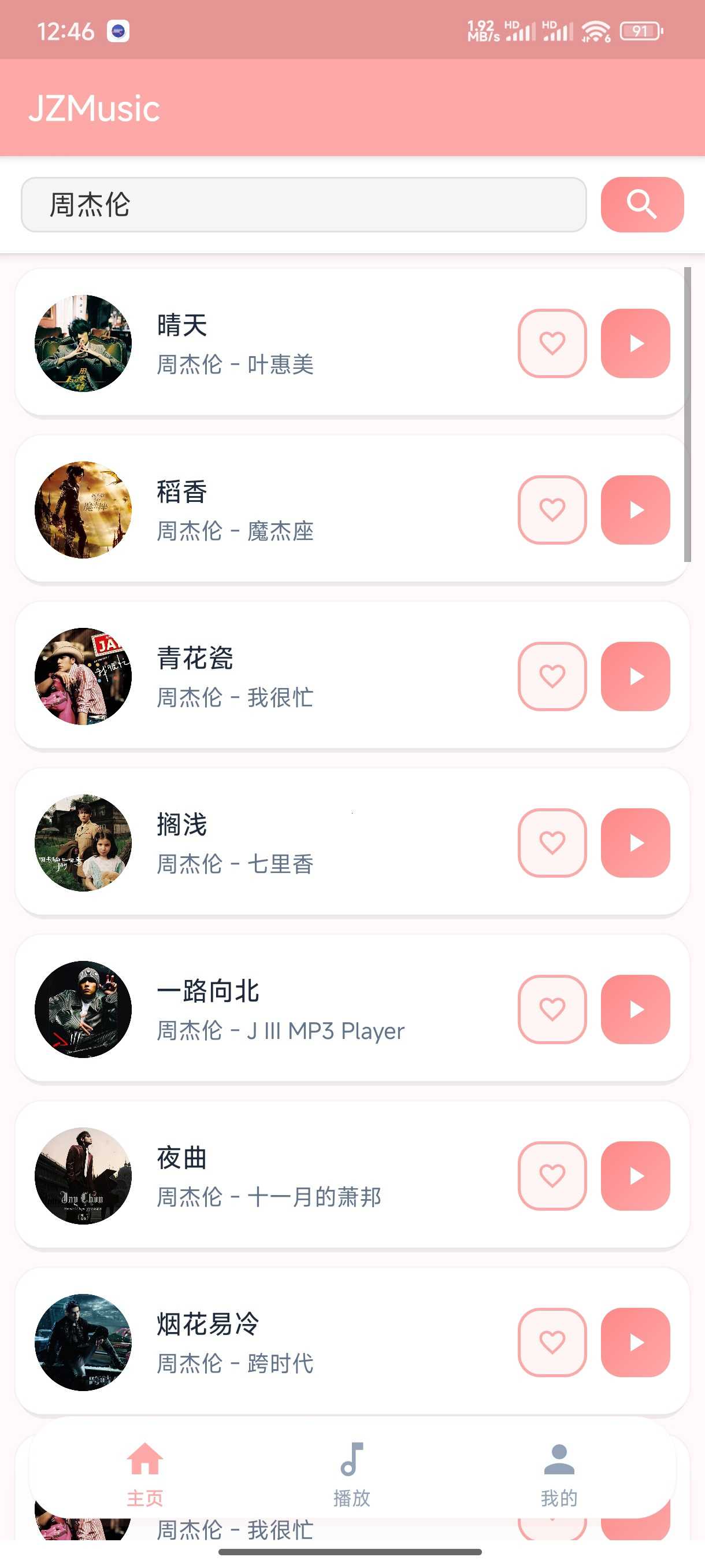705x1568 pixels.
Task: Like the song 夜曲
Action: (552, 1175)
